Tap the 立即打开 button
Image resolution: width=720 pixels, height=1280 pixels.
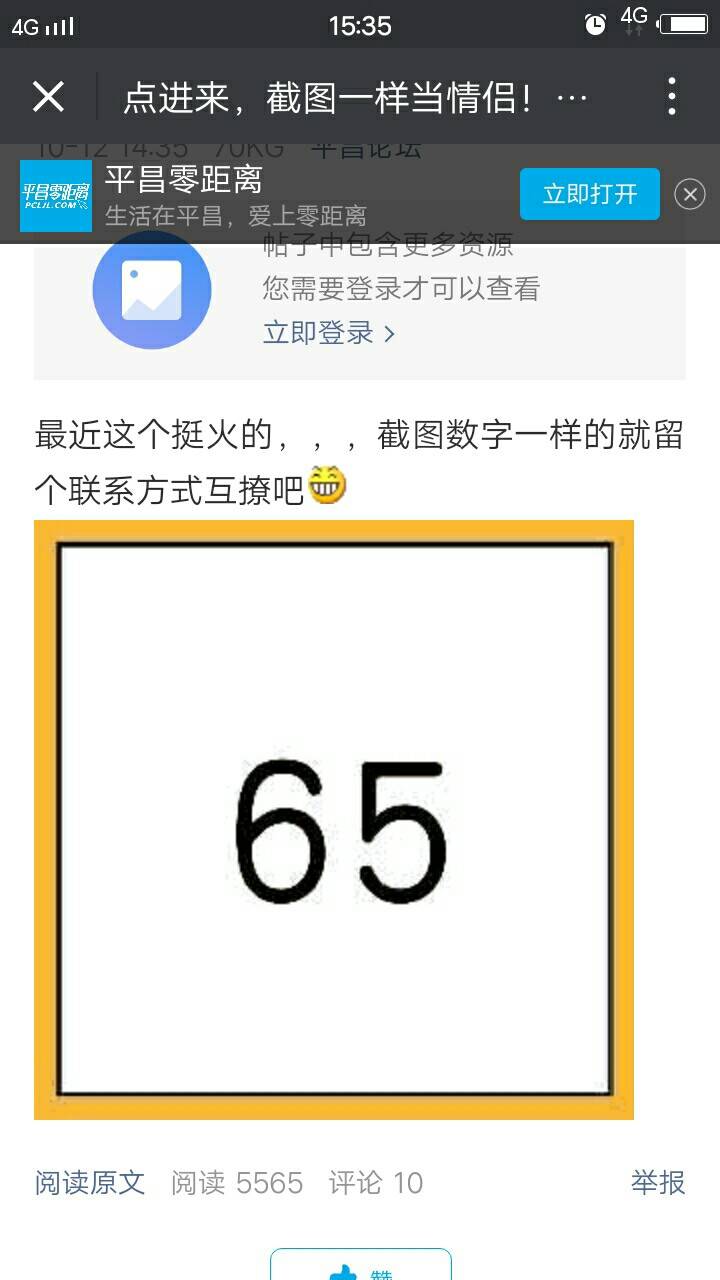point(589,194)
